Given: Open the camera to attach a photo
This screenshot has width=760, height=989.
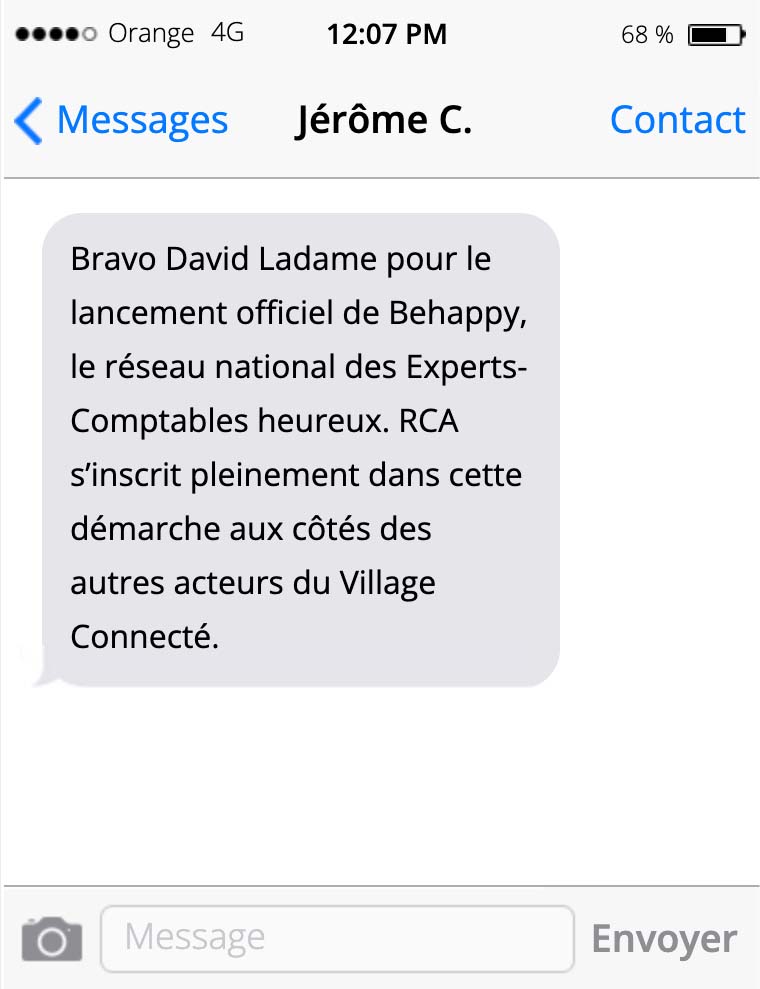Looking at the screenshot, I should (x=51, y=939).
